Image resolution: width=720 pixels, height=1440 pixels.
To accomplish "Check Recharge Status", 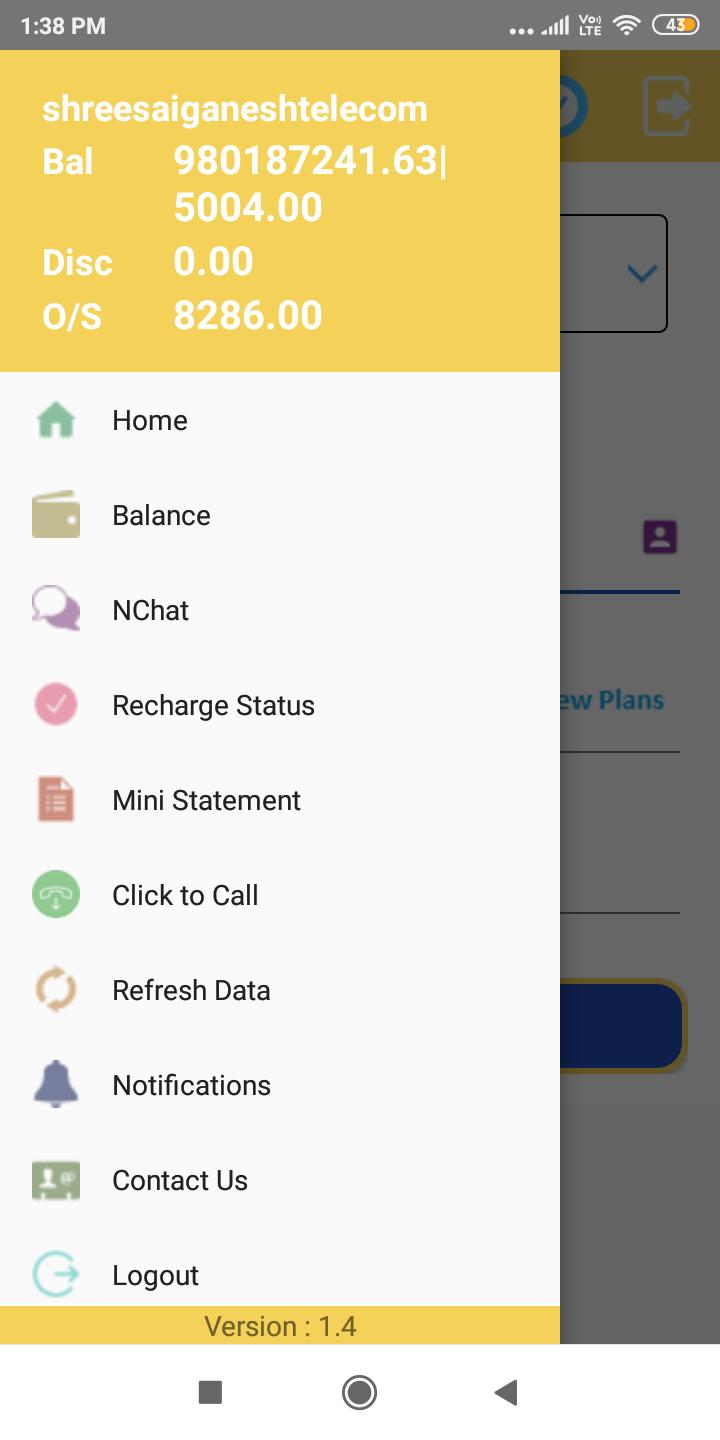I will (213, 705).
